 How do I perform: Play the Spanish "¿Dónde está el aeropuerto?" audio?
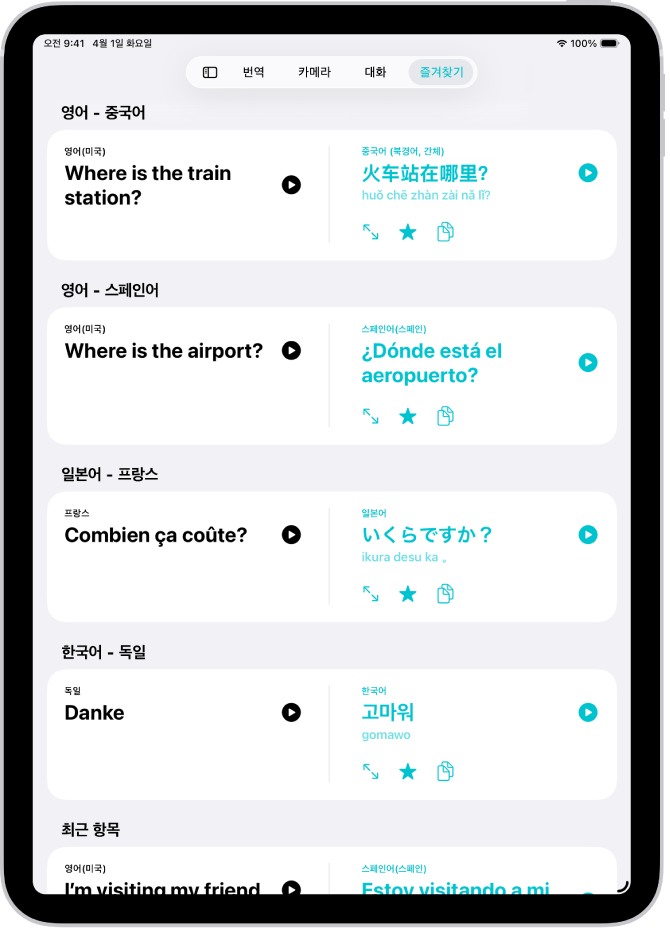pos(588,362)
